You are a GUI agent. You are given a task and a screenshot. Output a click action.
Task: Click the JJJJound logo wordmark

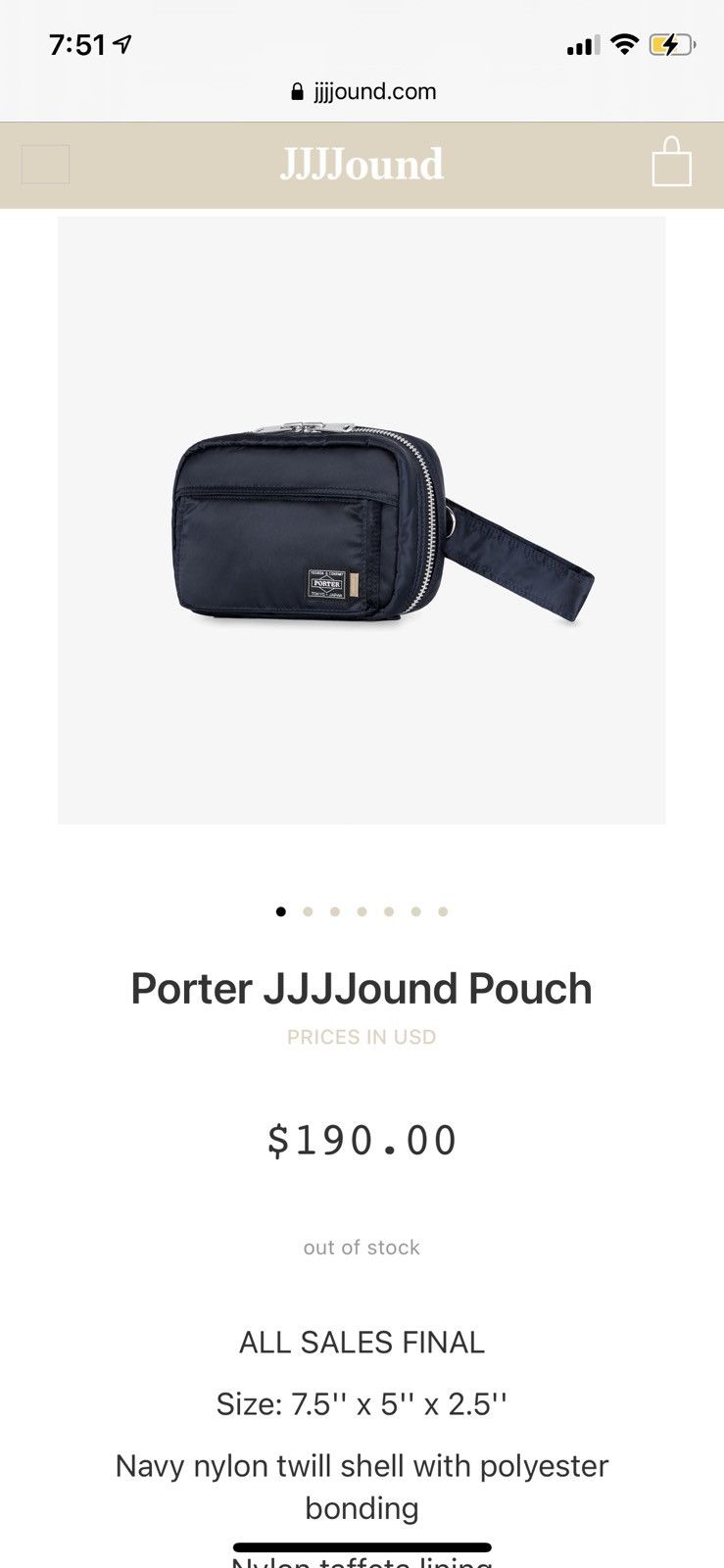(x=362, y=165)
